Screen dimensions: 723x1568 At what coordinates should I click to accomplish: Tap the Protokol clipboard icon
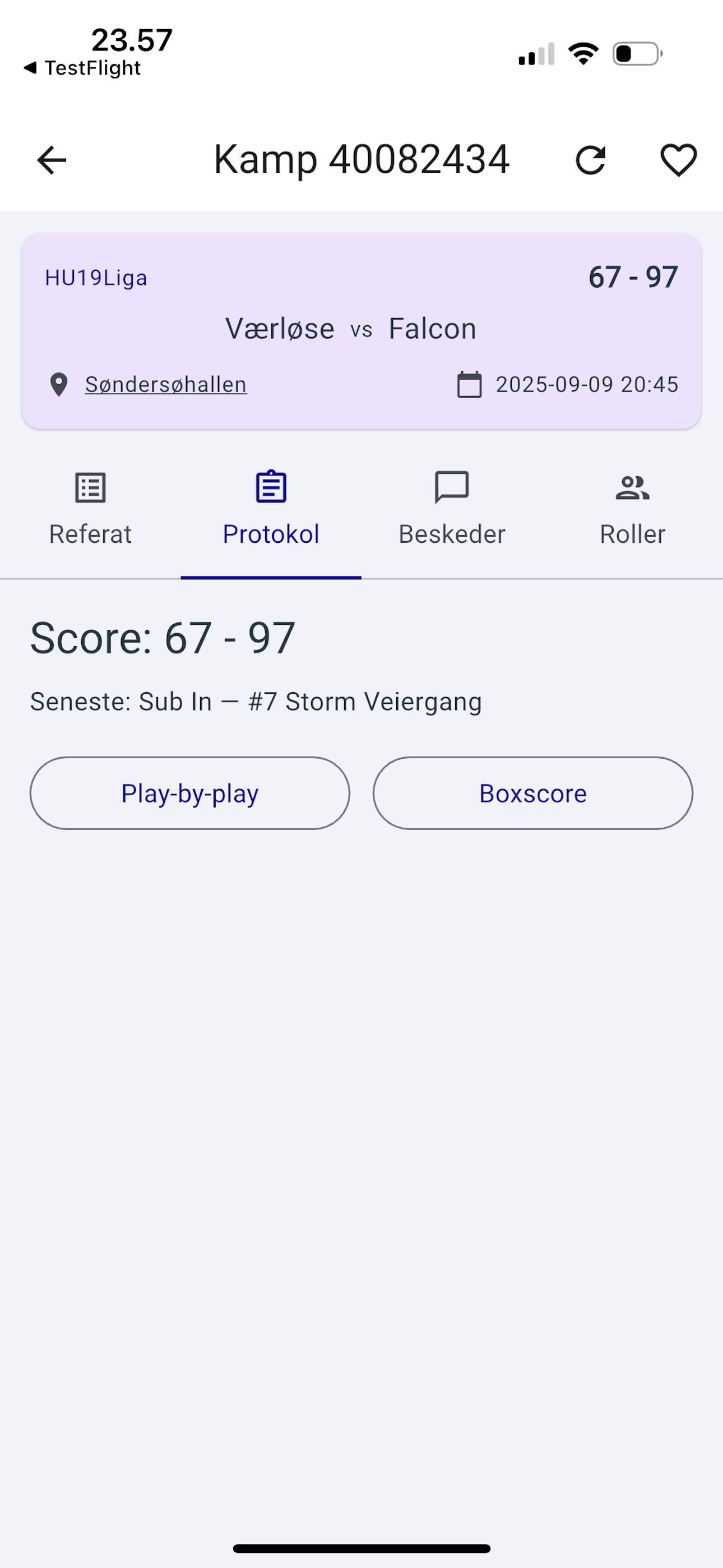pos(271,487)
